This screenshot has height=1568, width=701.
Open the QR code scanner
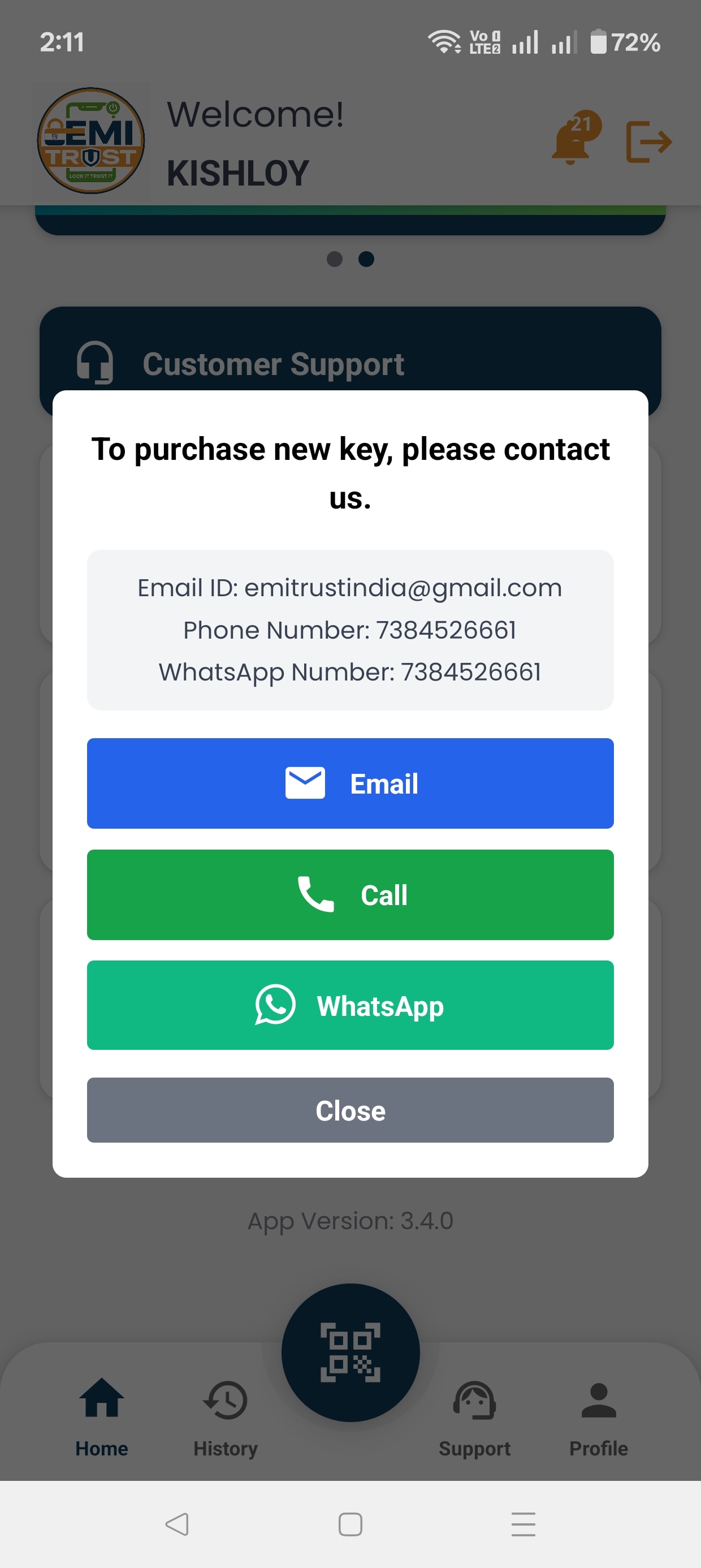[350, 1351]
